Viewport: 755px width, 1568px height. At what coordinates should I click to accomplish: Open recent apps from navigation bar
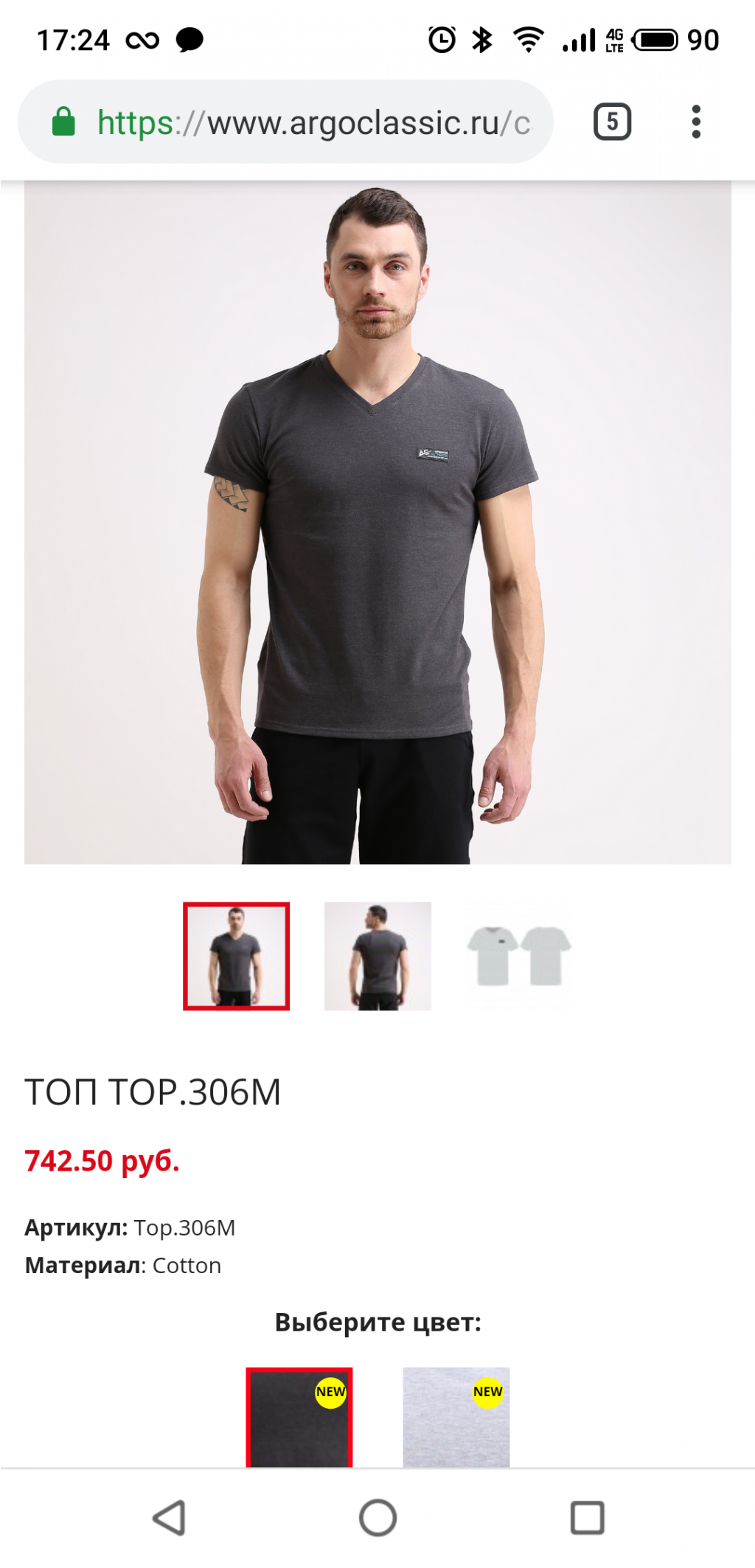point(587,1518)
